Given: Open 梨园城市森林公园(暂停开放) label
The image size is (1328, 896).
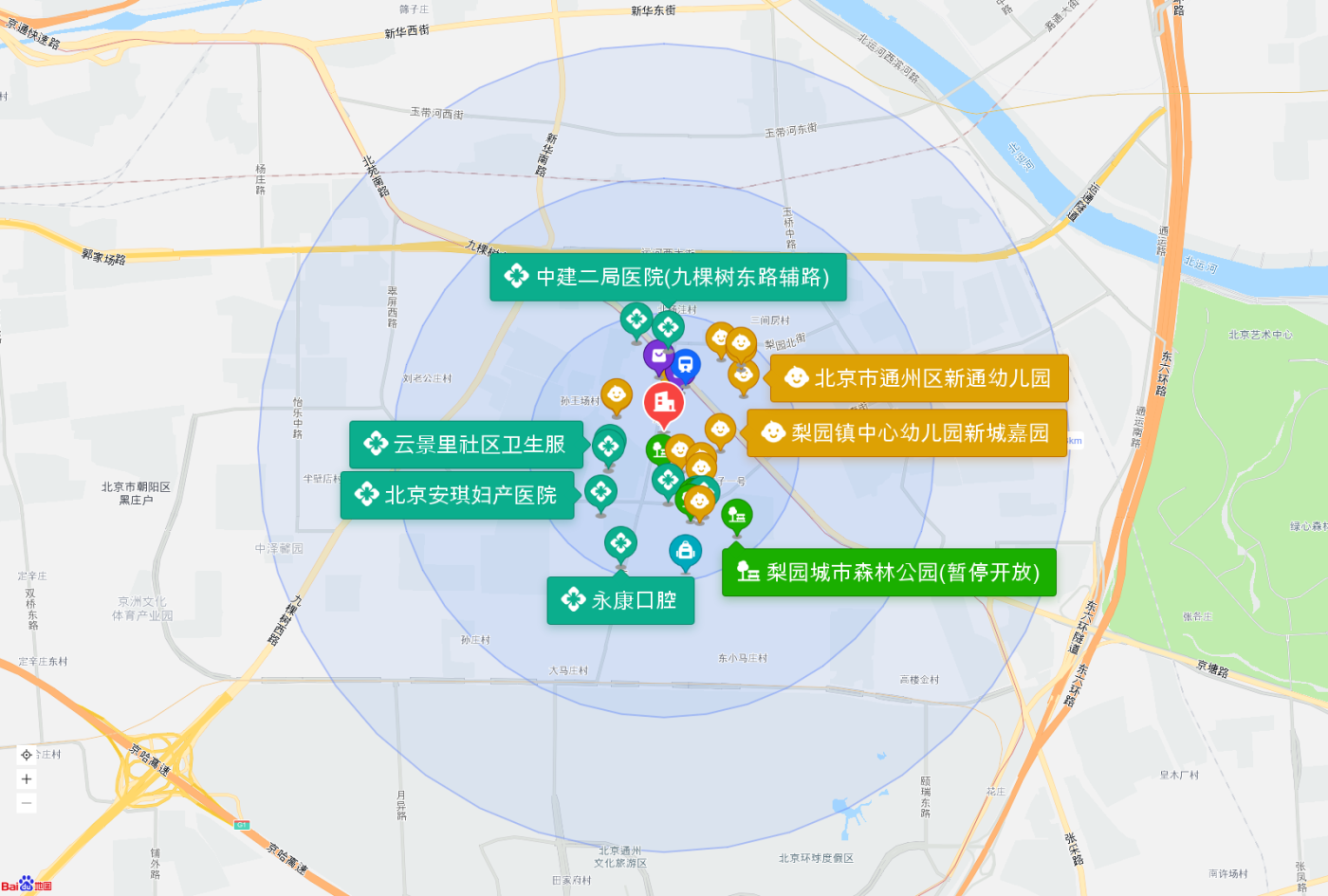Looking at the screenshot, I should point(889,573).
